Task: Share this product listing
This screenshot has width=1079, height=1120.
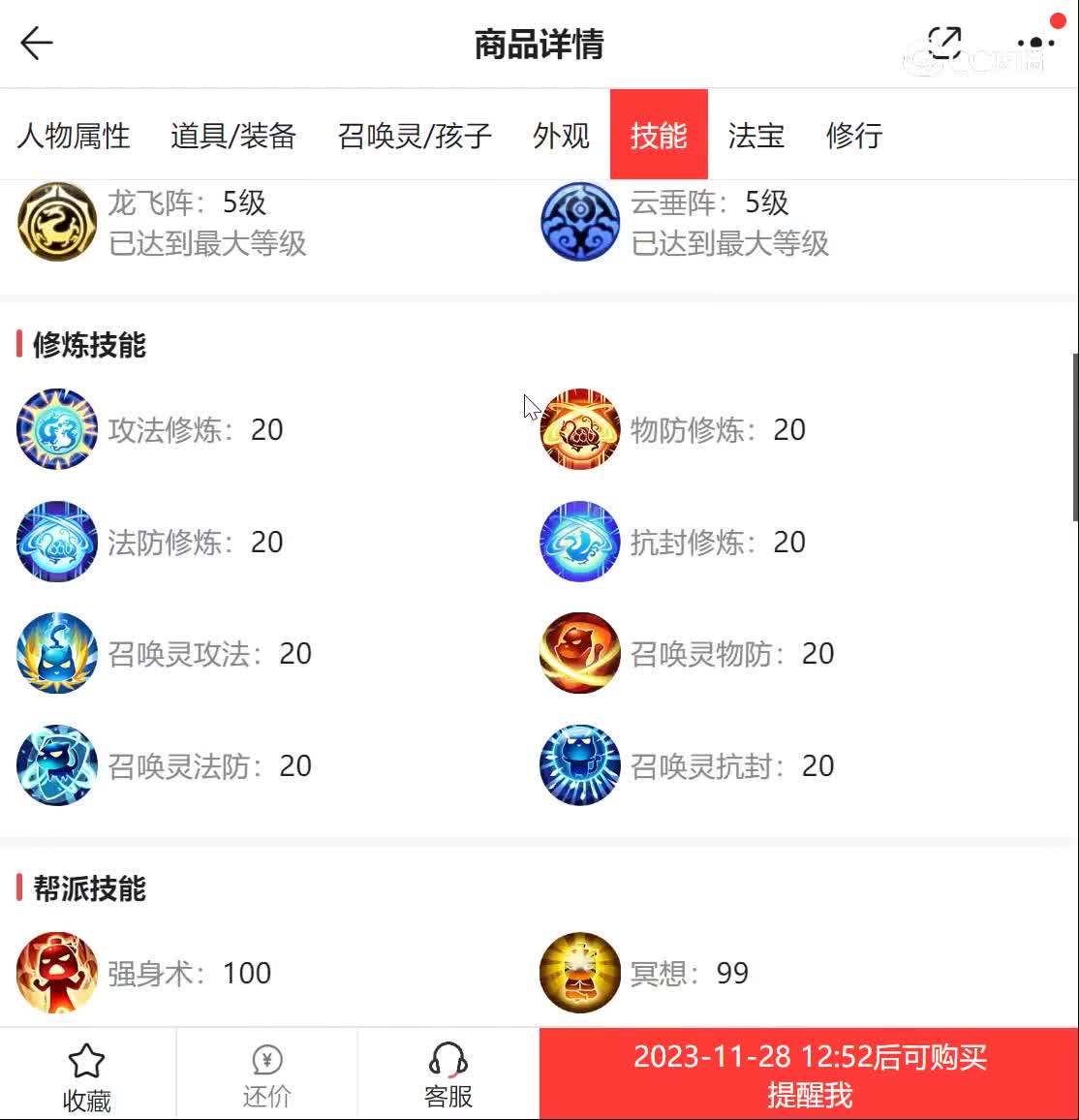Action: (x=943, y=44)
